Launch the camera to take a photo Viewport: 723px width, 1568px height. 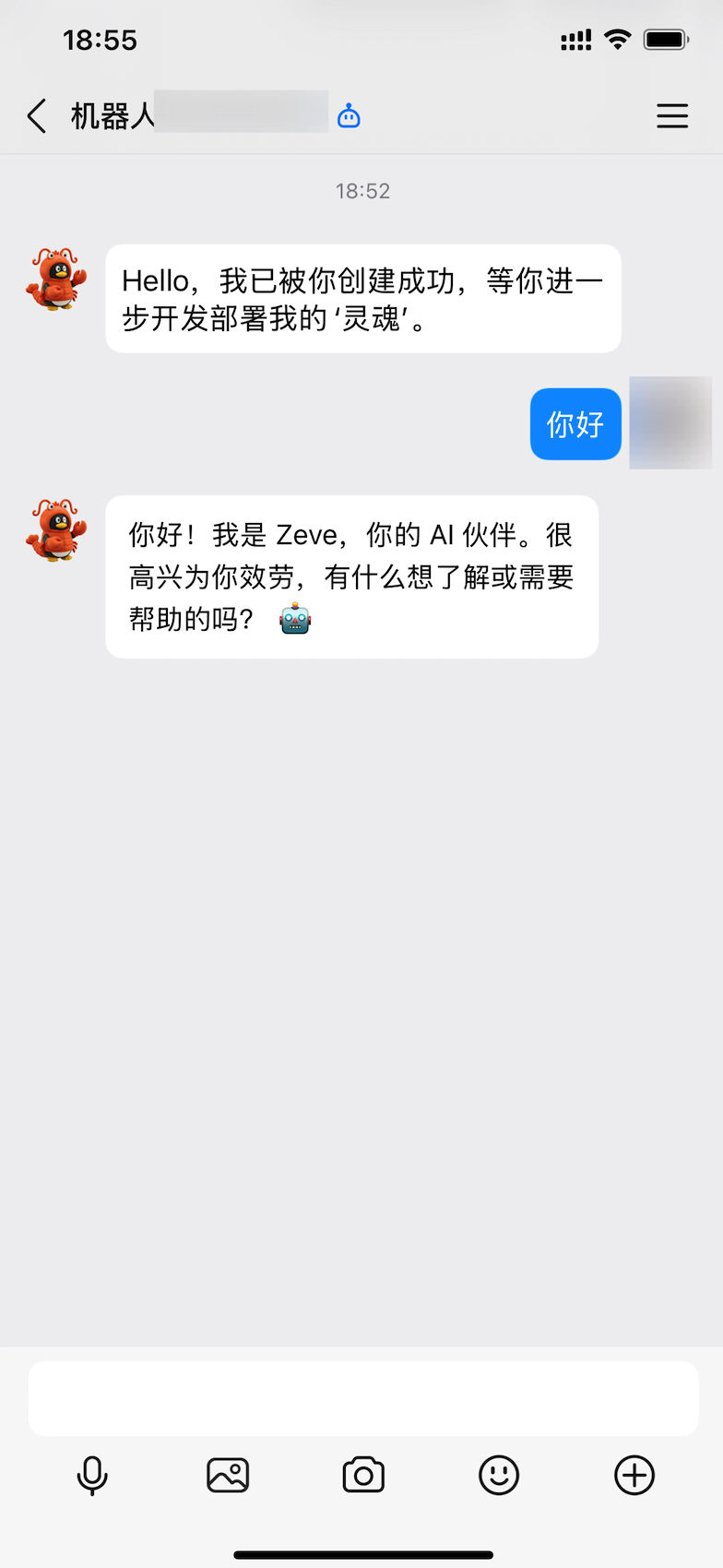tap(363, 1475)
